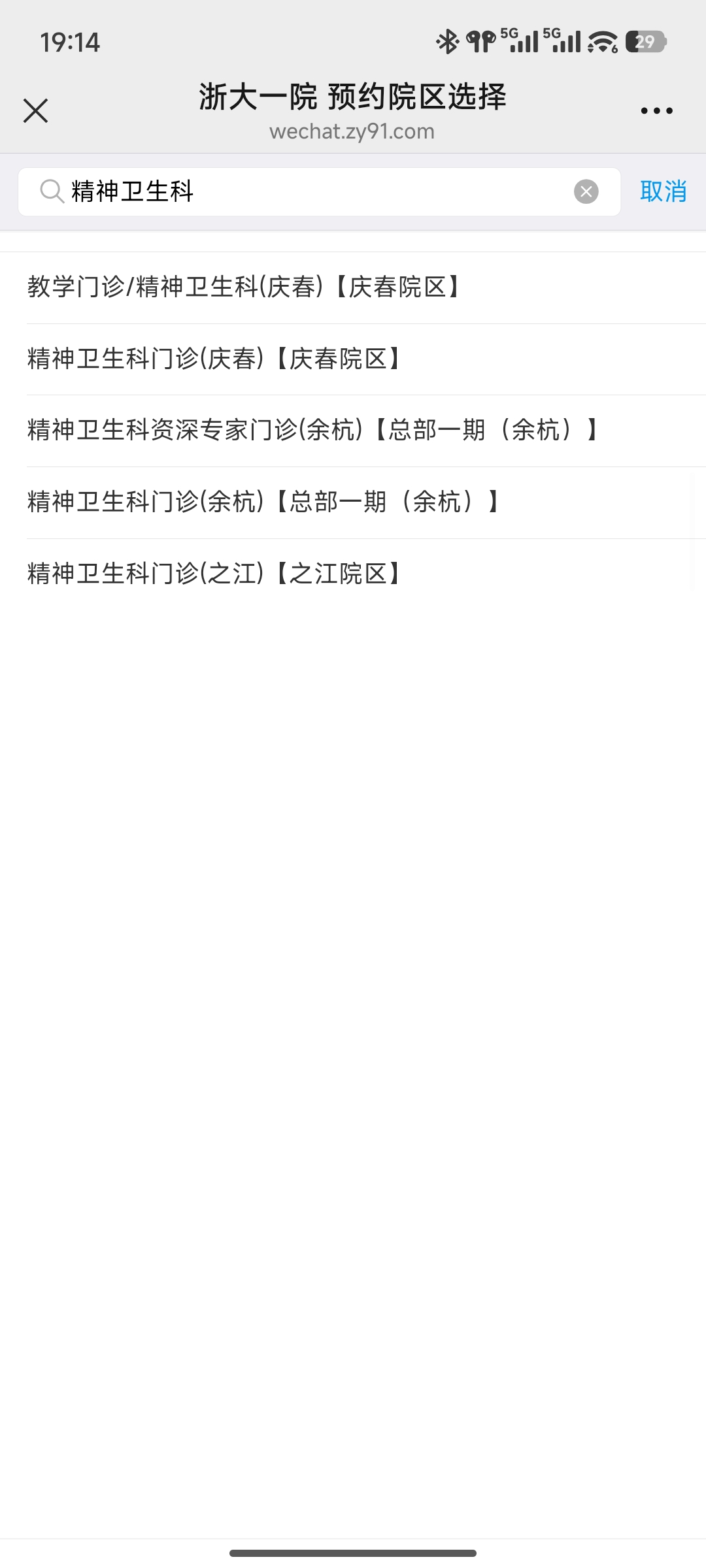This screenshot has height=1568, width=706.
Task: Clear the search text with the X icon
Action: tap(586, 191)
